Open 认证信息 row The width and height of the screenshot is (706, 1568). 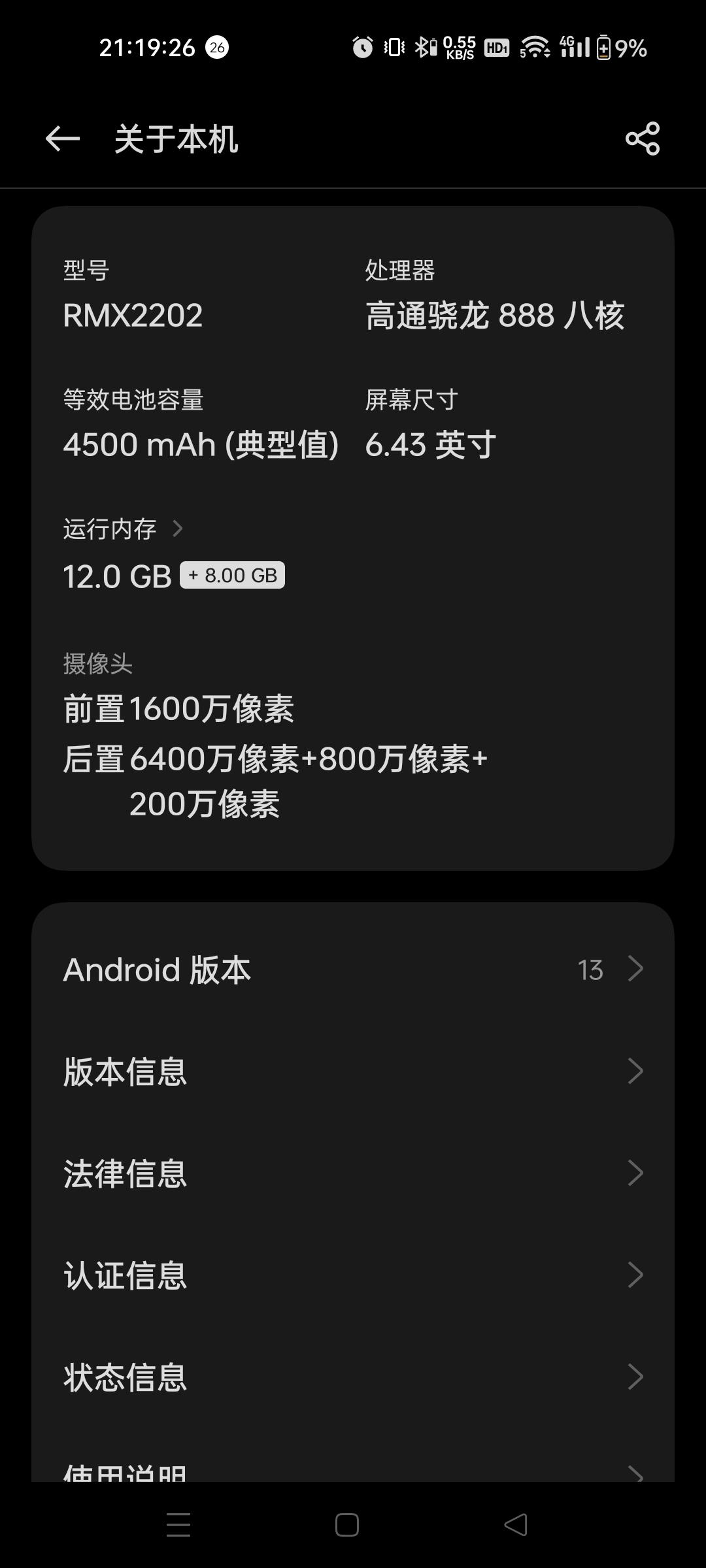click(x=353, y=1275)
